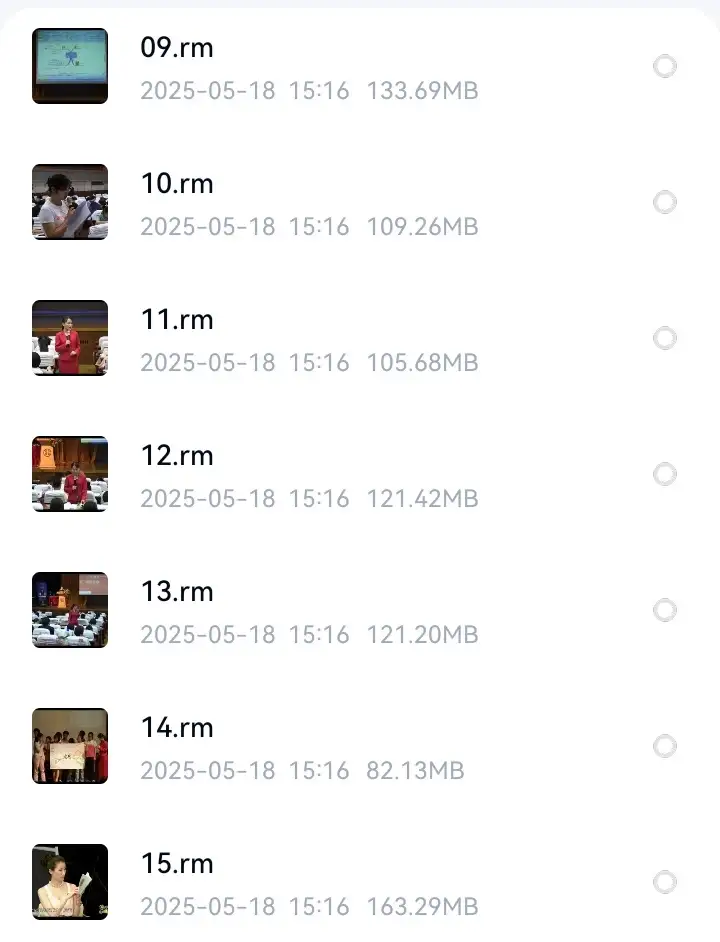The image size is (720, 942).
Task: Open the file named 15.rm
Action: [176, 863]
